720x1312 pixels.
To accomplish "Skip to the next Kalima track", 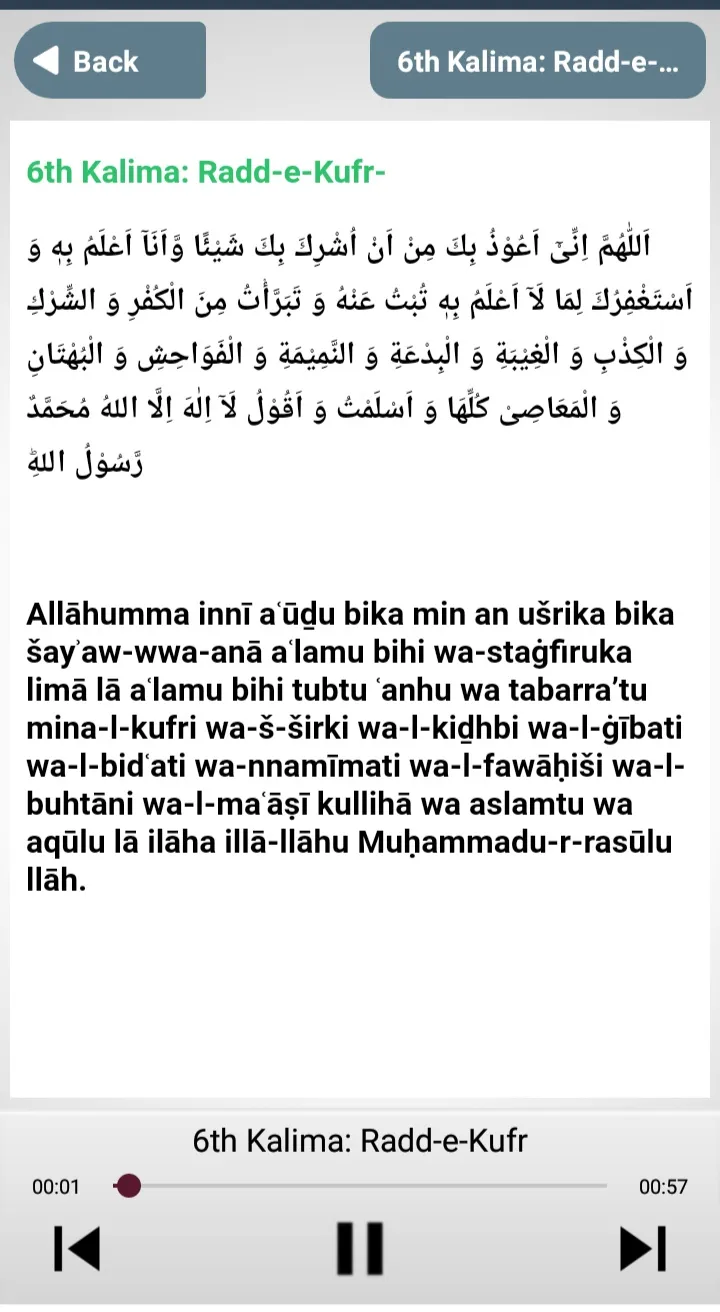I will [x=643, y=1249].
